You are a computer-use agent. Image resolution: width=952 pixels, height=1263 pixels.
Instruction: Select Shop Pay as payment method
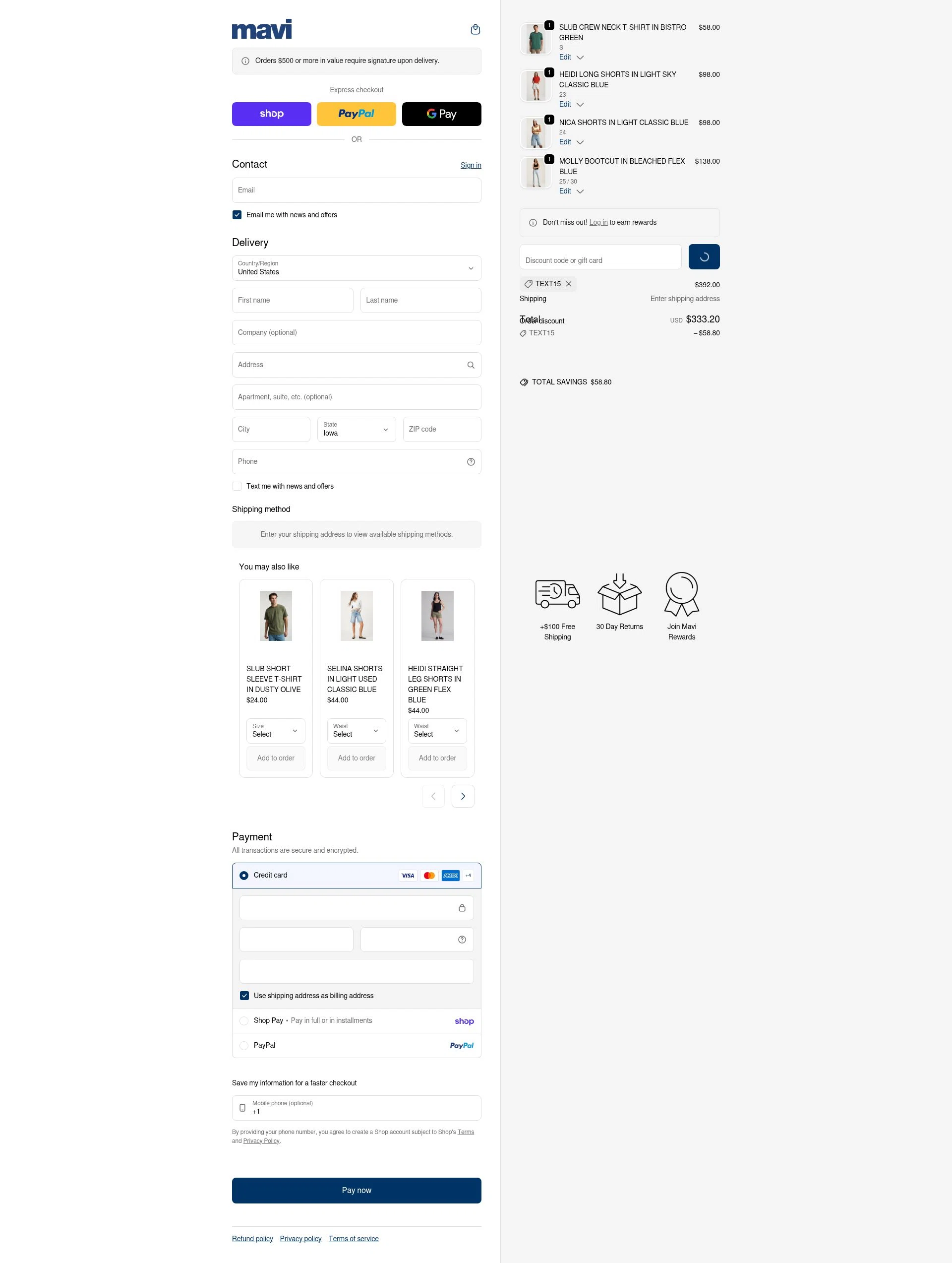tap(244, 1021)
